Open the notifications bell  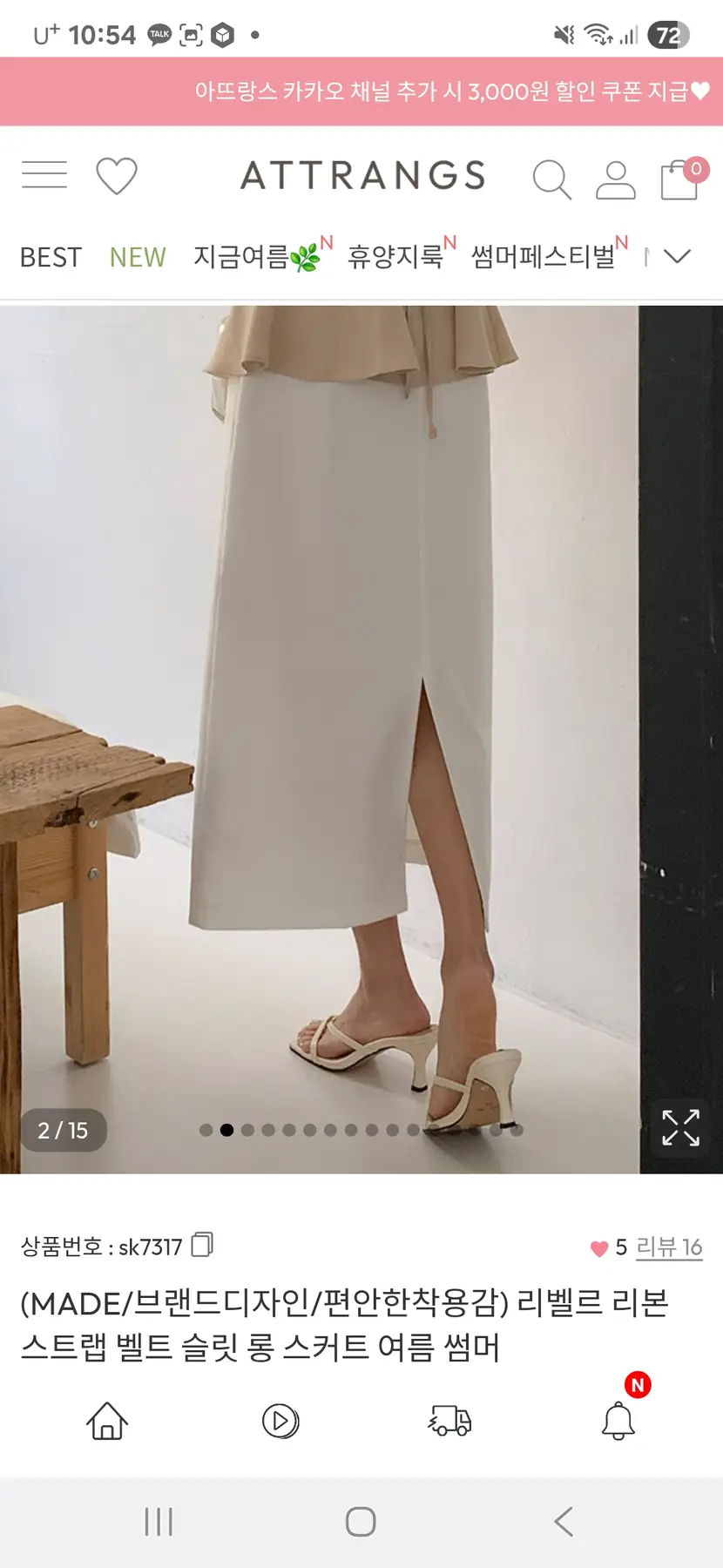(618, 1421)
